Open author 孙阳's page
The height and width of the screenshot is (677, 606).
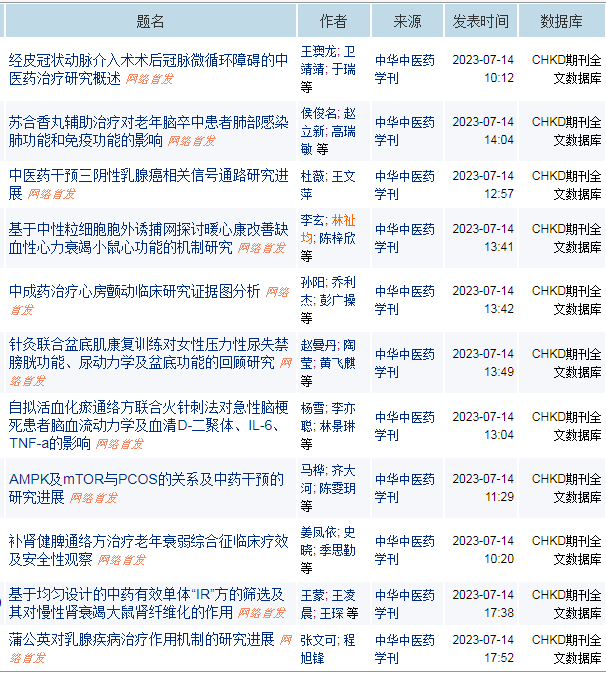(x=312, y=282)
